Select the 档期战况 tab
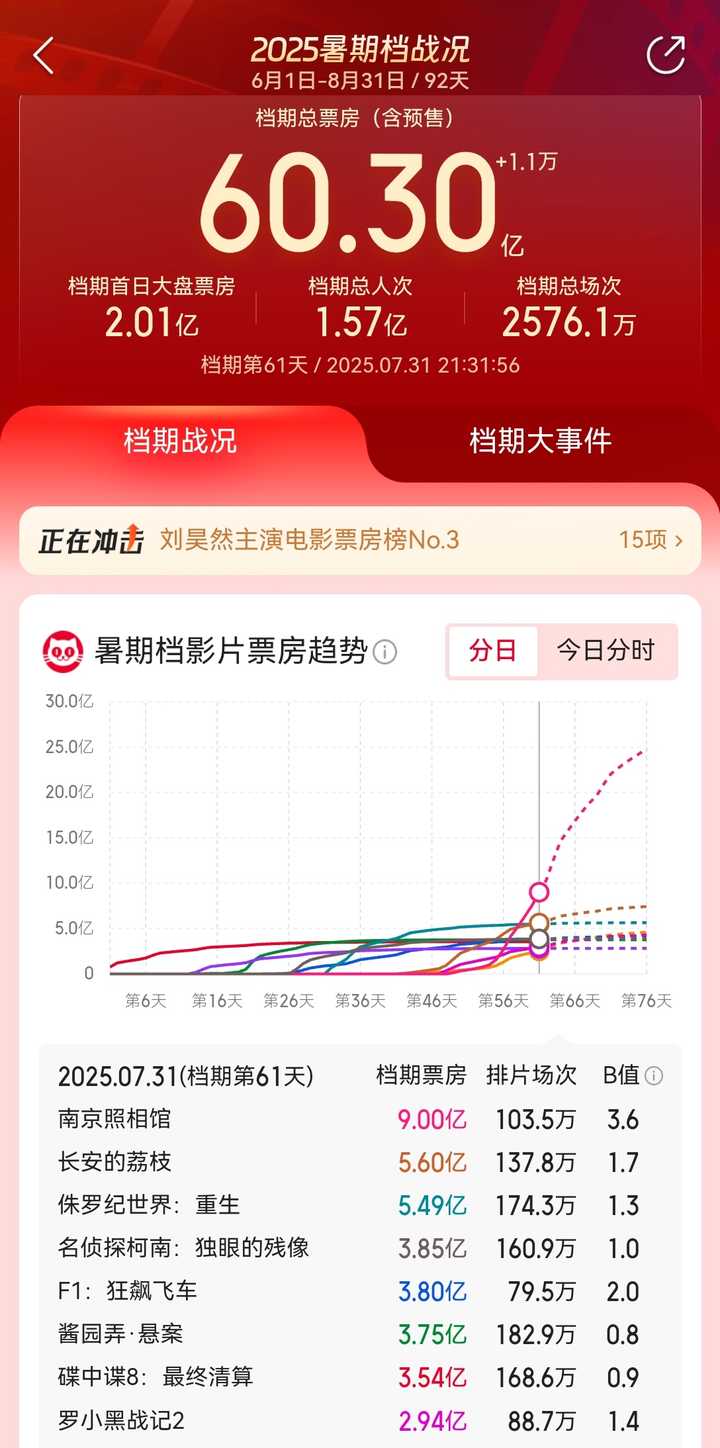This screenshot has height=1448, width=720. coord(180,441)
